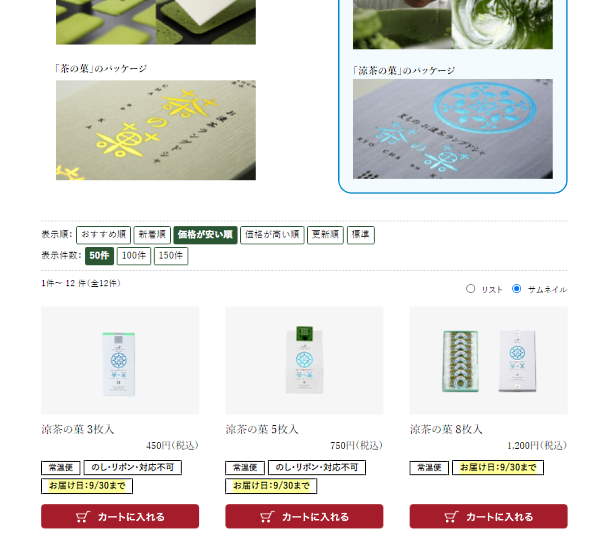The height and width of the screenshot is (546, 600).
Task: Select the サムネイル view option
Action: coord(516,289)
